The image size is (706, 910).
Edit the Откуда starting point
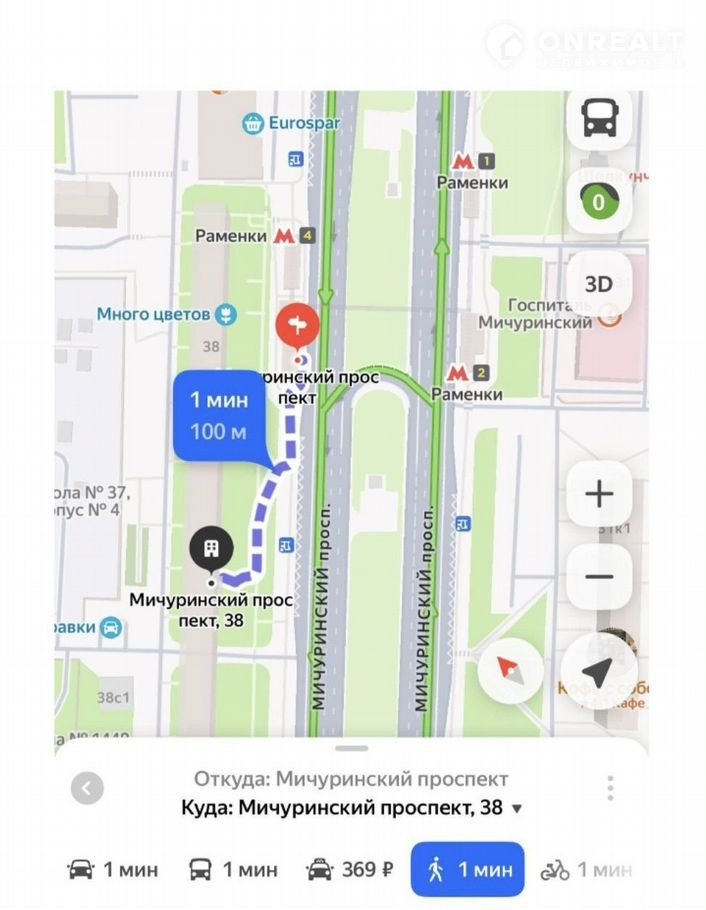pyautogui.click(x=350, y=778)
